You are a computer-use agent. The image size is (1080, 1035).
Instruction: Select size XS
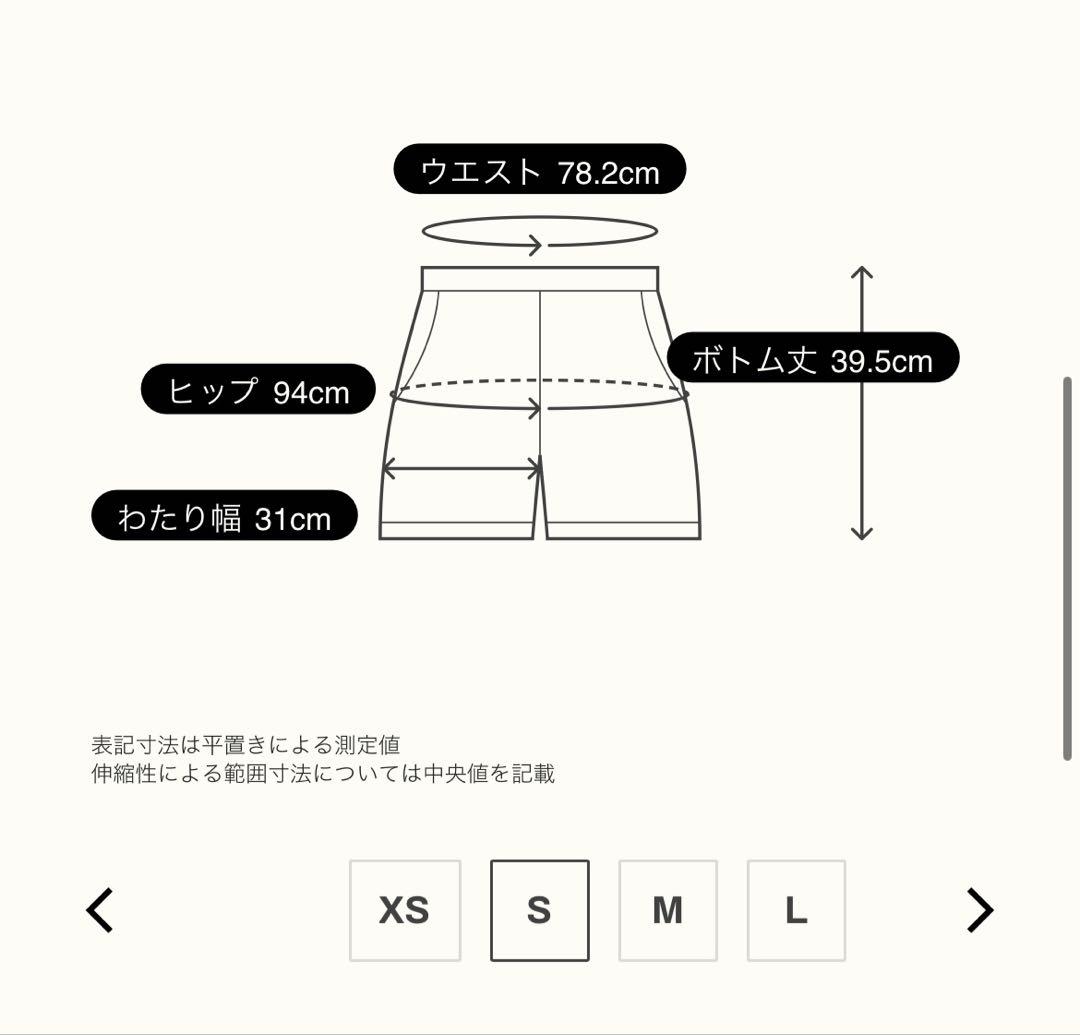pos(405,910)
